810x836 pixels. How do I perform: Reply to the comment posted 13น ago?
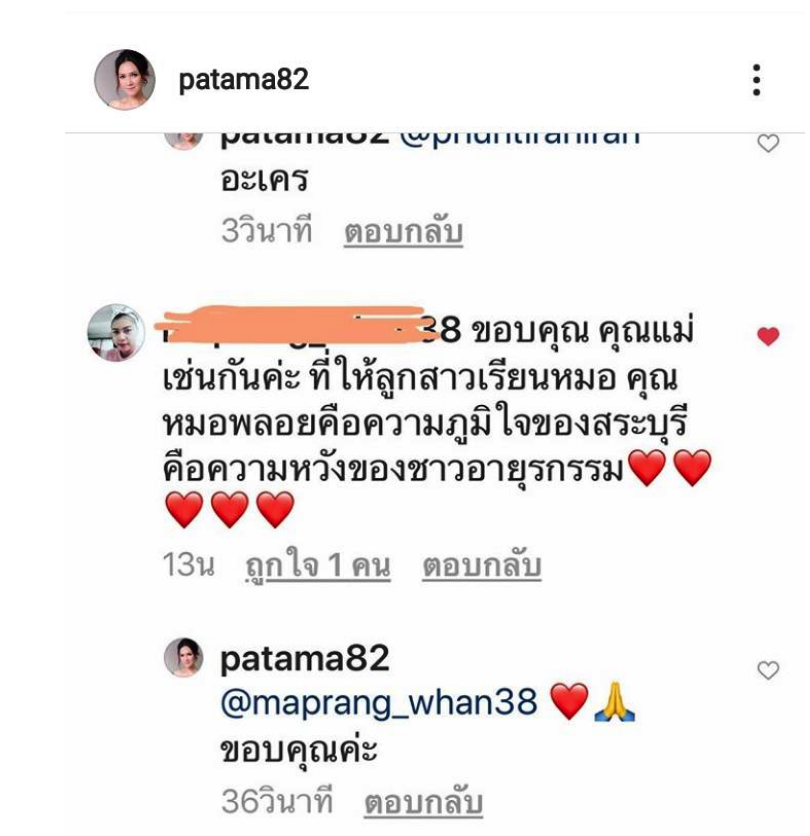click(x=481, y=567)
